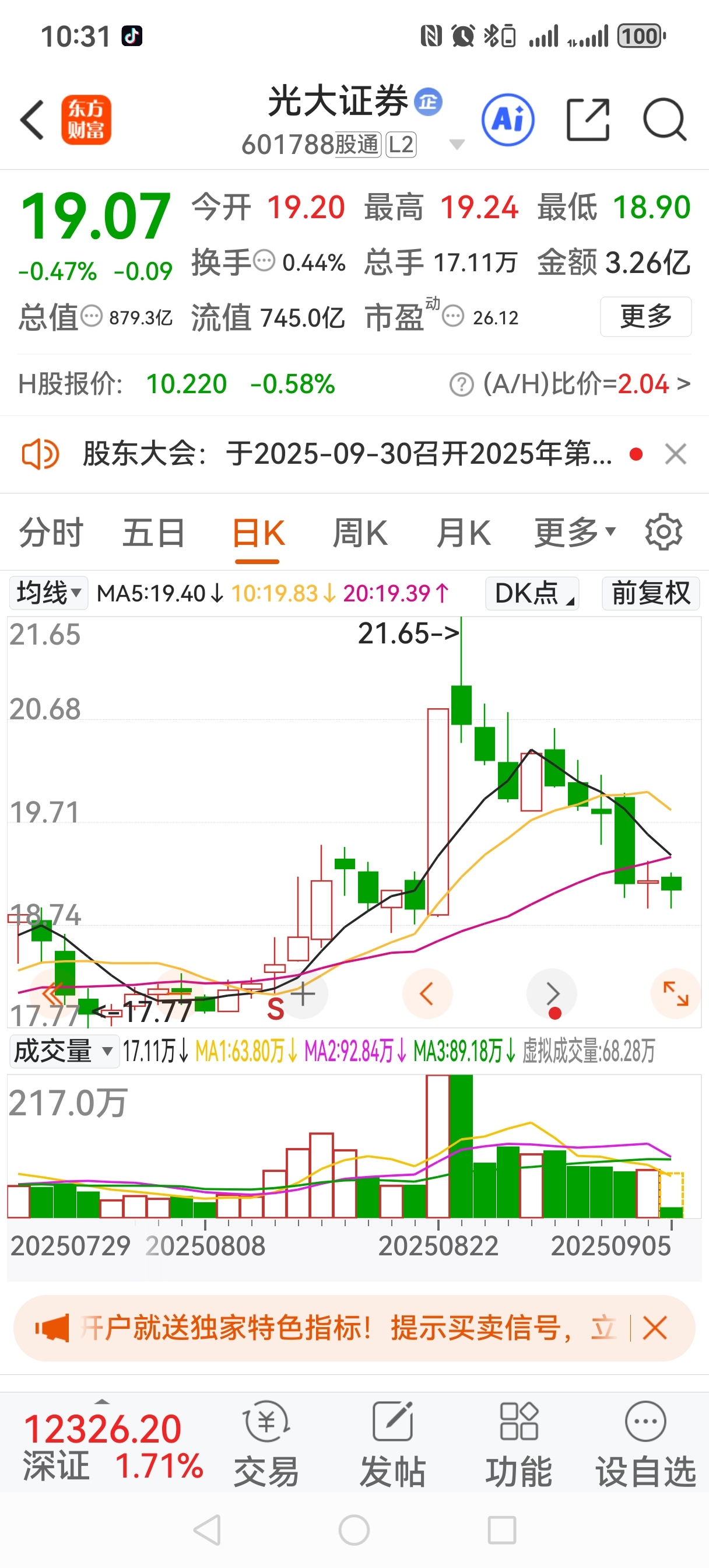Open the 均线 indicator dropdown

(49, 593)
